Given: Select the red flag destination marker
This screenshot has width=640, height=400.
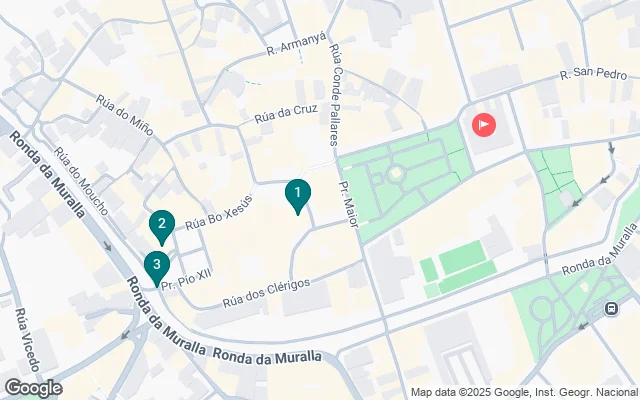Looking at the screenshot, I should point(483,126).
